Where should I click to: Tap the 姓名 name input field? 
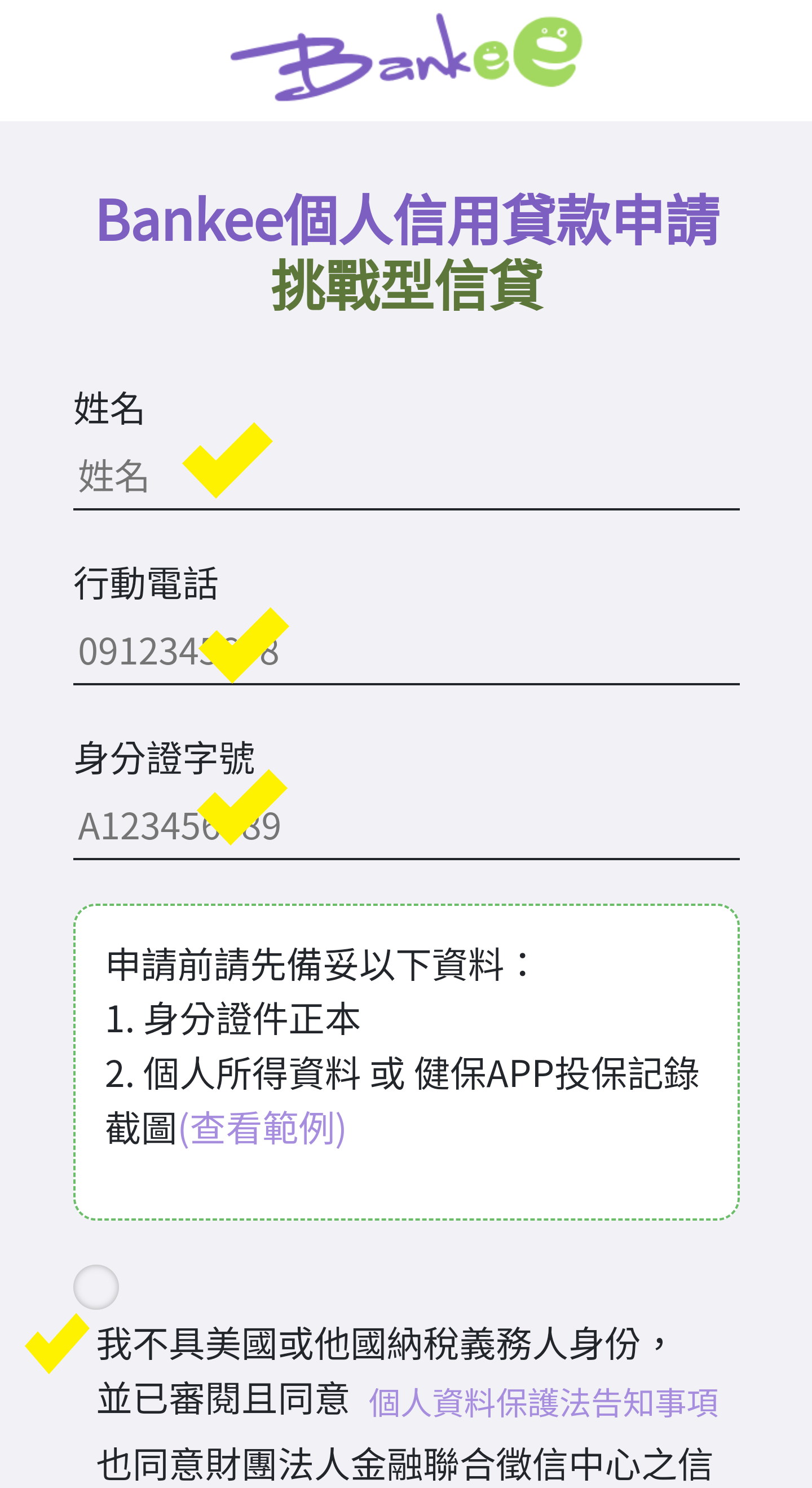pos(406,476)
